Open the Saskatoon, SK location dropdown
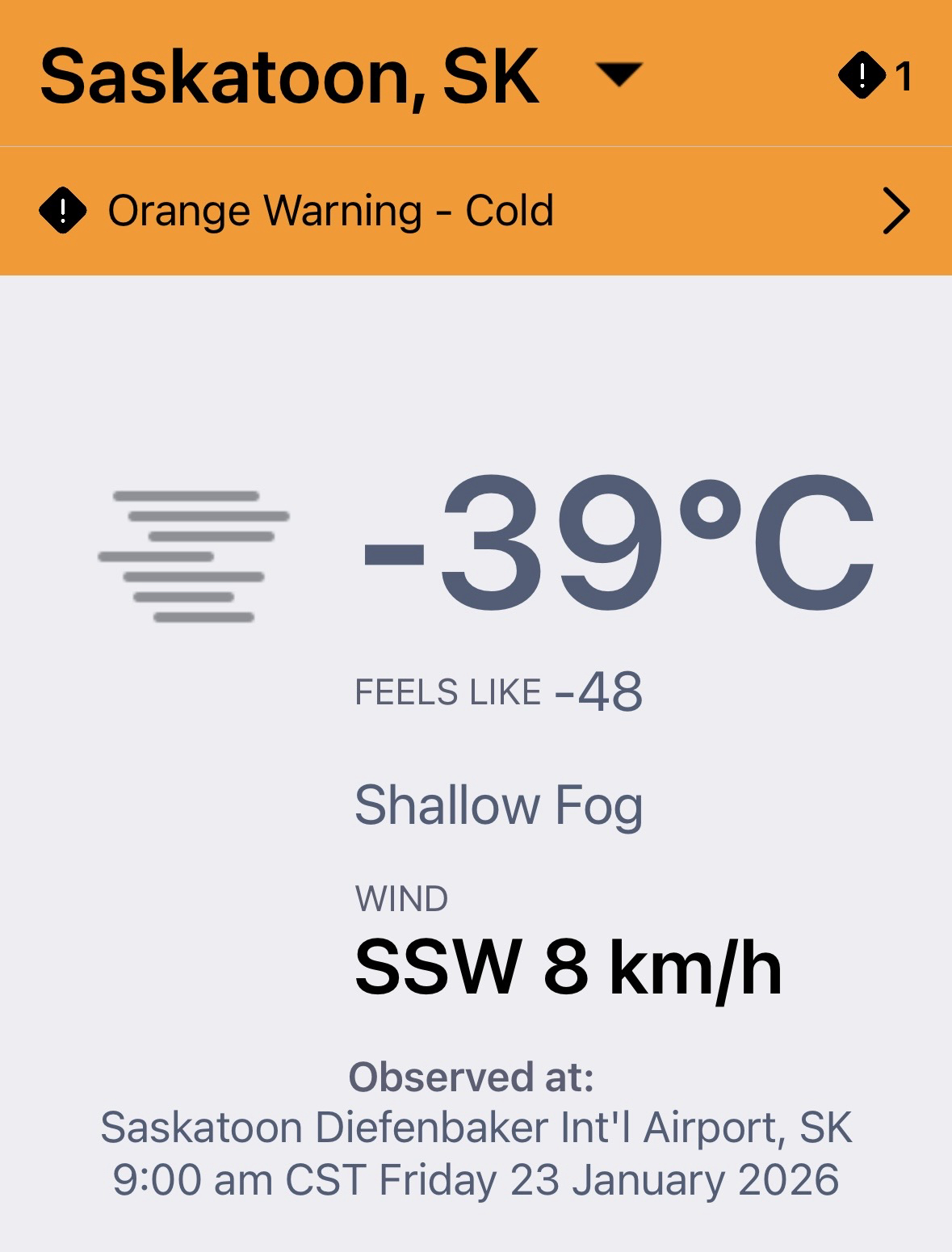The image size is (952, 1252). 619,75
